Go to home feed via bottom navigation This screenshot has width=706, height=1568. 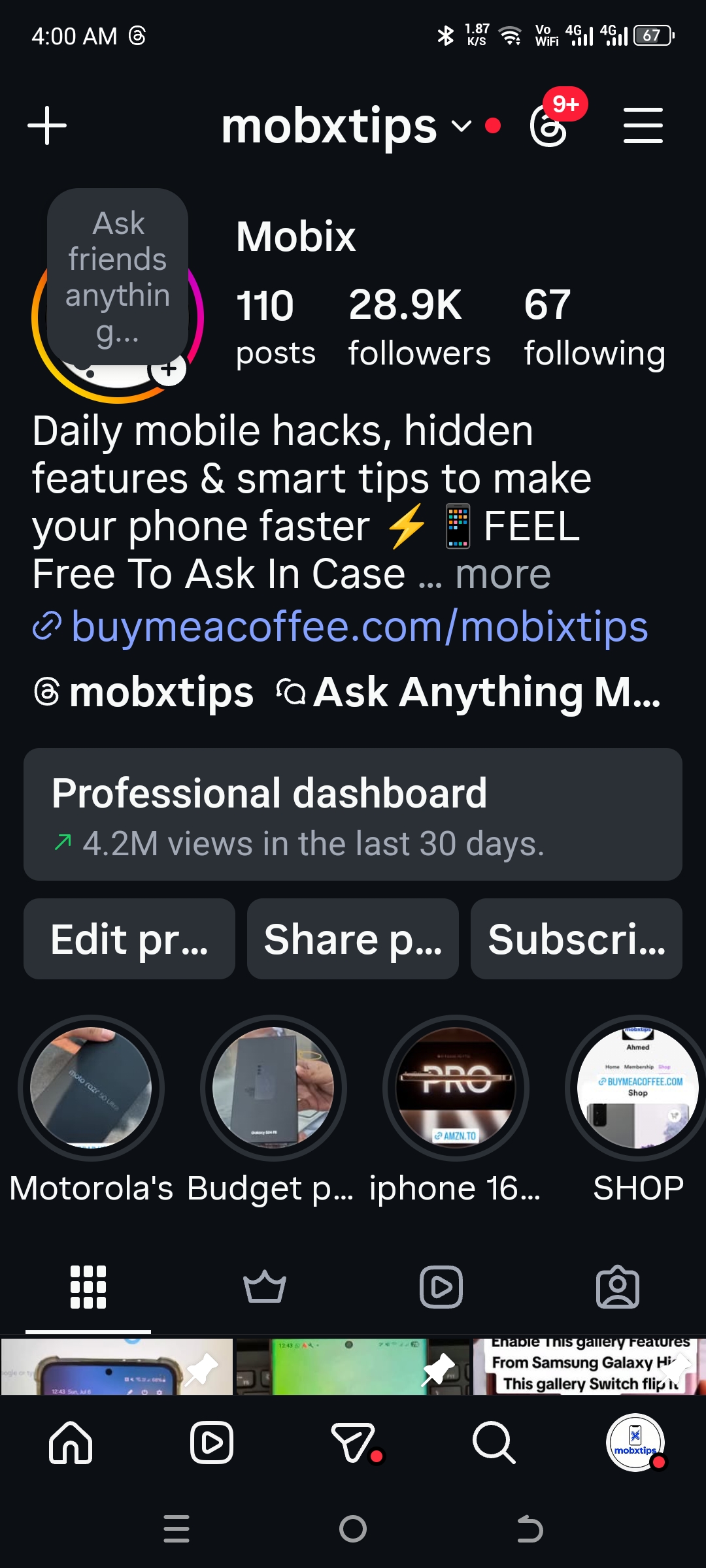[71, 1443]
